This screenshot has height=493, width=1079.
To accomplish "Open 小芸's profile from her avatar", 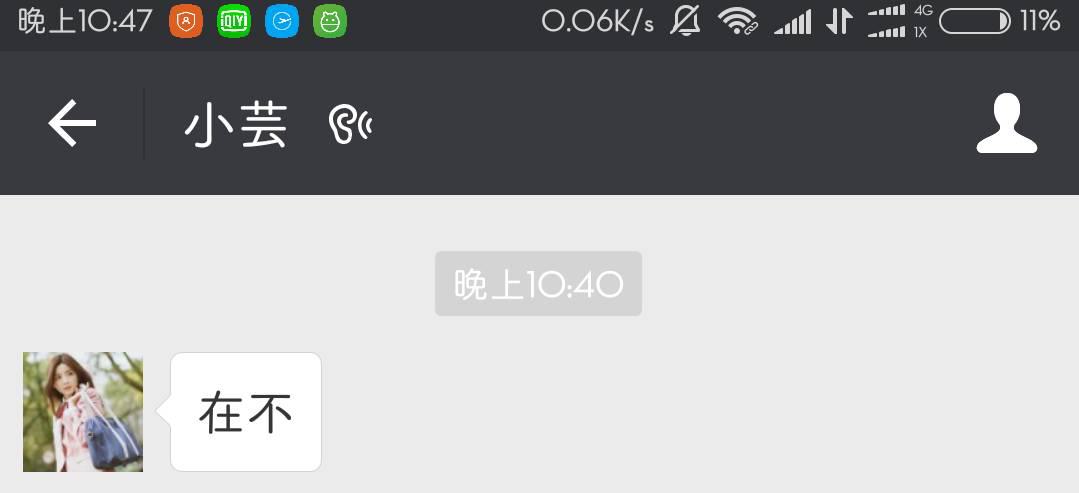I will point(83,412).
